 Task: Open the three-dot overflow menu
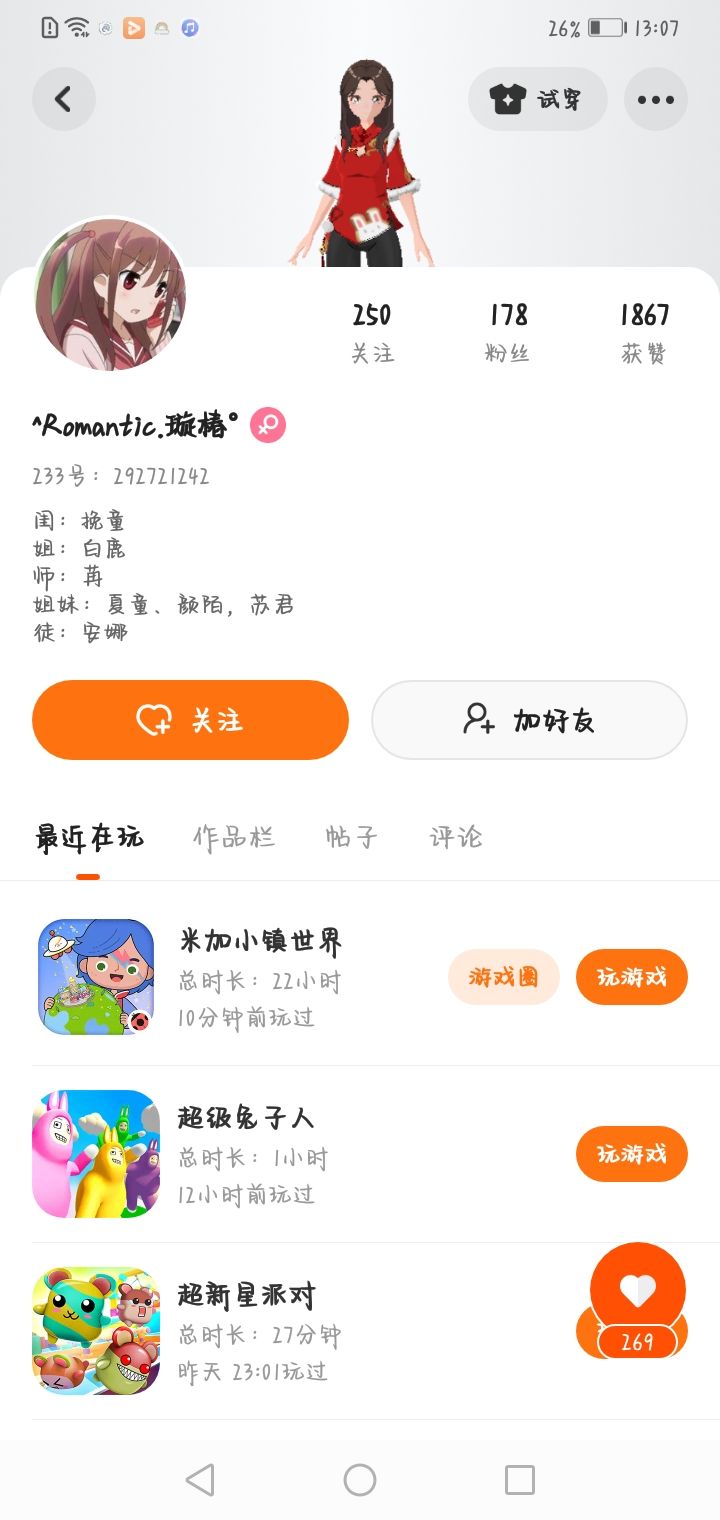tap(655, 99)
